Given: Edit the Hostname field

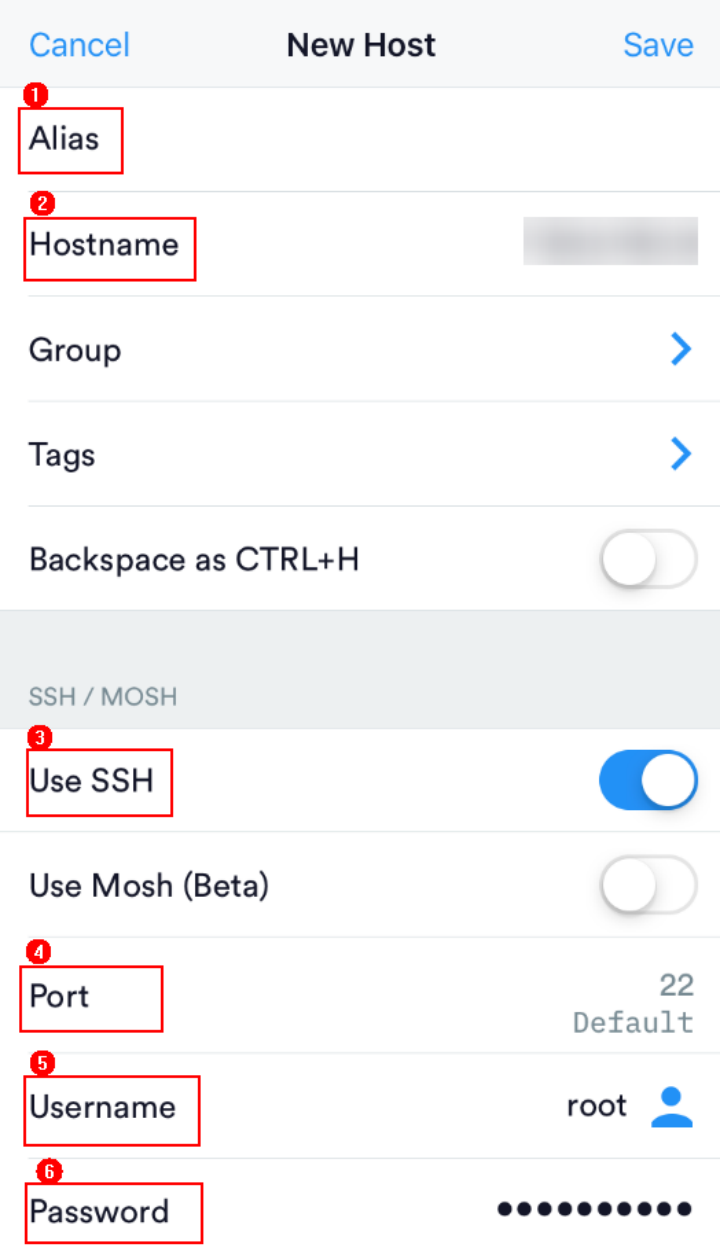Looking at the screenshot, I should 360,244.
